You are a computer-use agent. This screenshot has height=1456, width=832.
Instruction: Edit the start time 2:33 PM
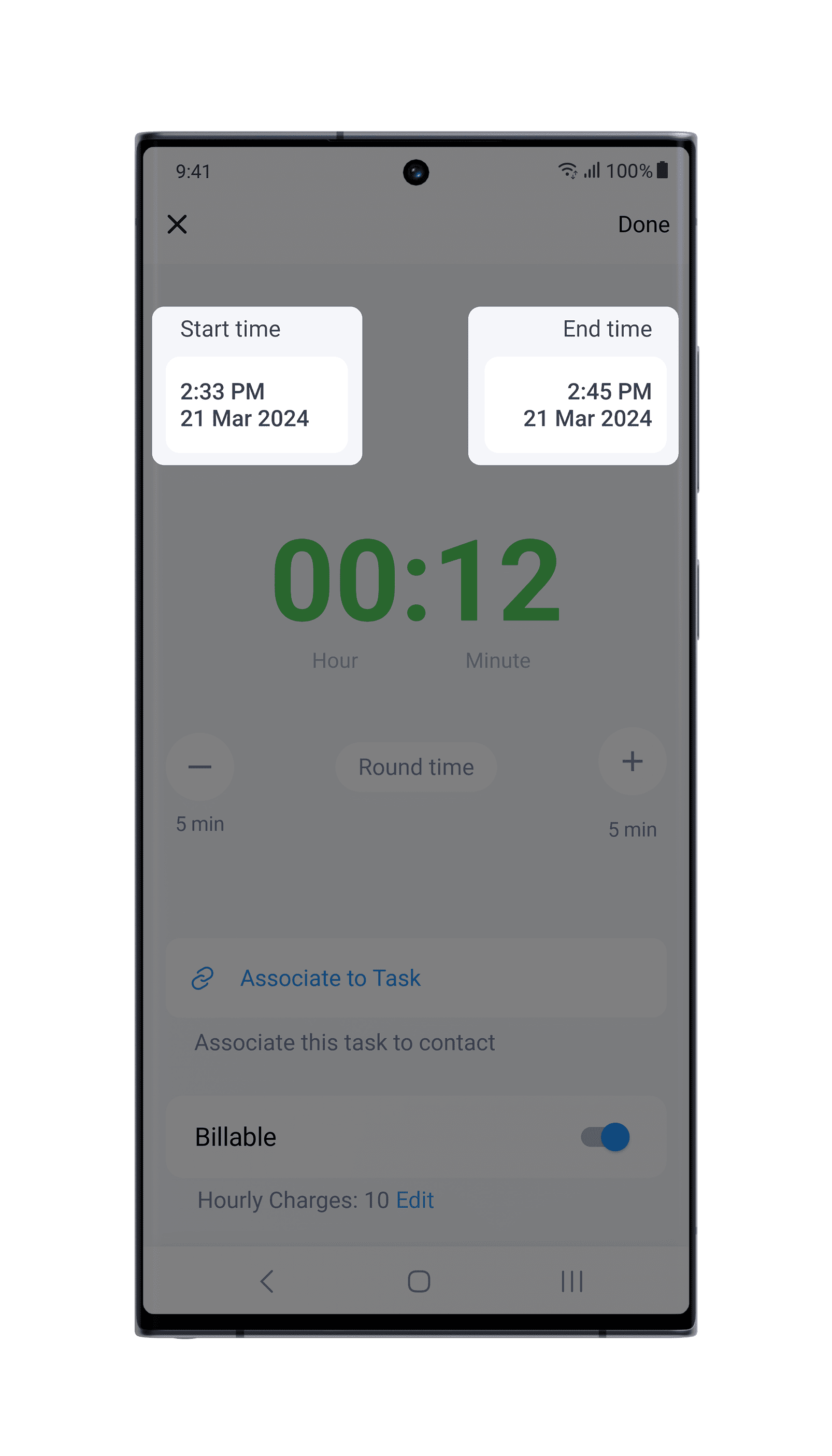click(256, 405)
